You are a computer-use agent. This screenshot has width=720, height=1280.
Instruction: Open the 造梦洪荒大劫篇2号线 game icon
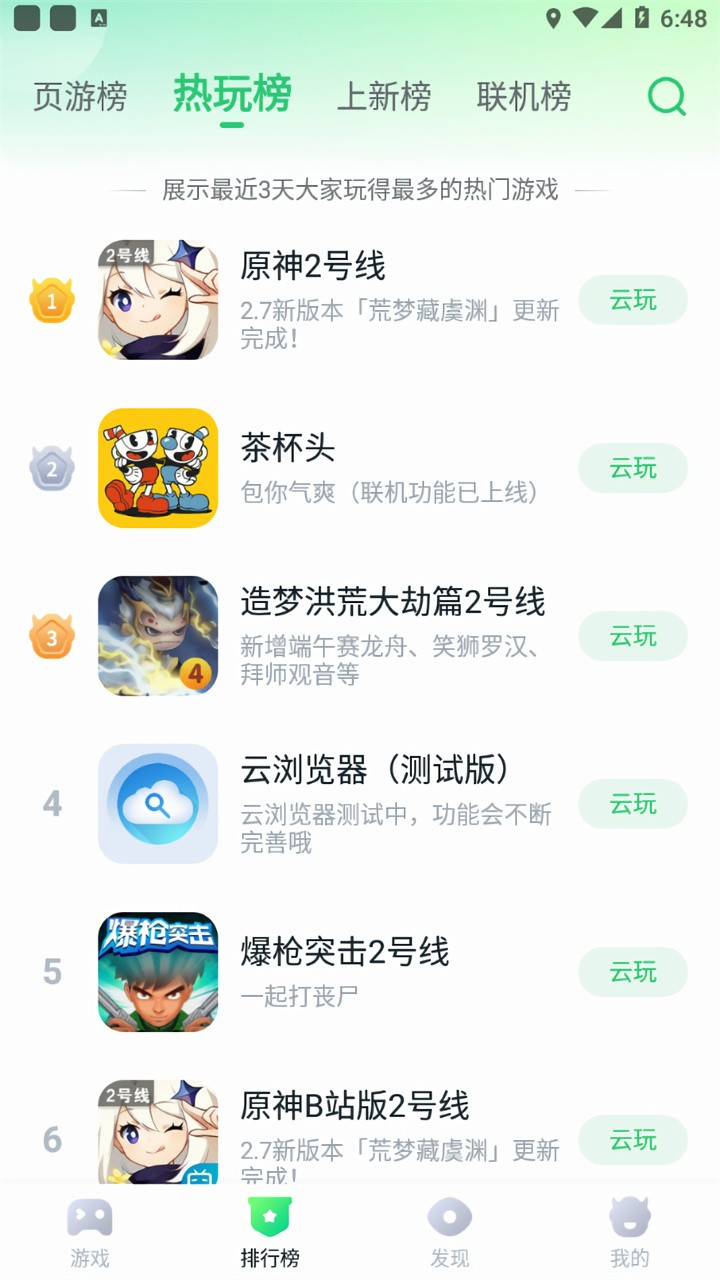tap(157, 635)
